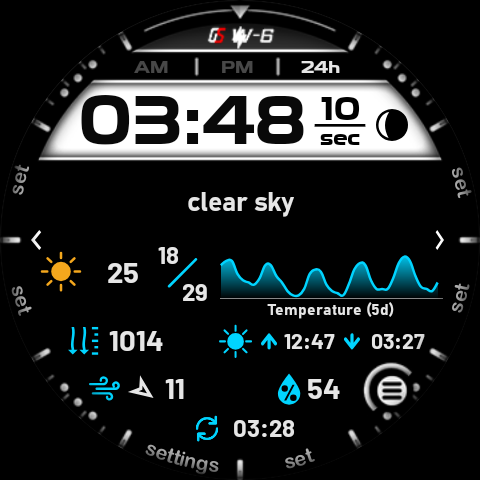
Task: Select the 24h time format
Action: click(x=320, y=67)
